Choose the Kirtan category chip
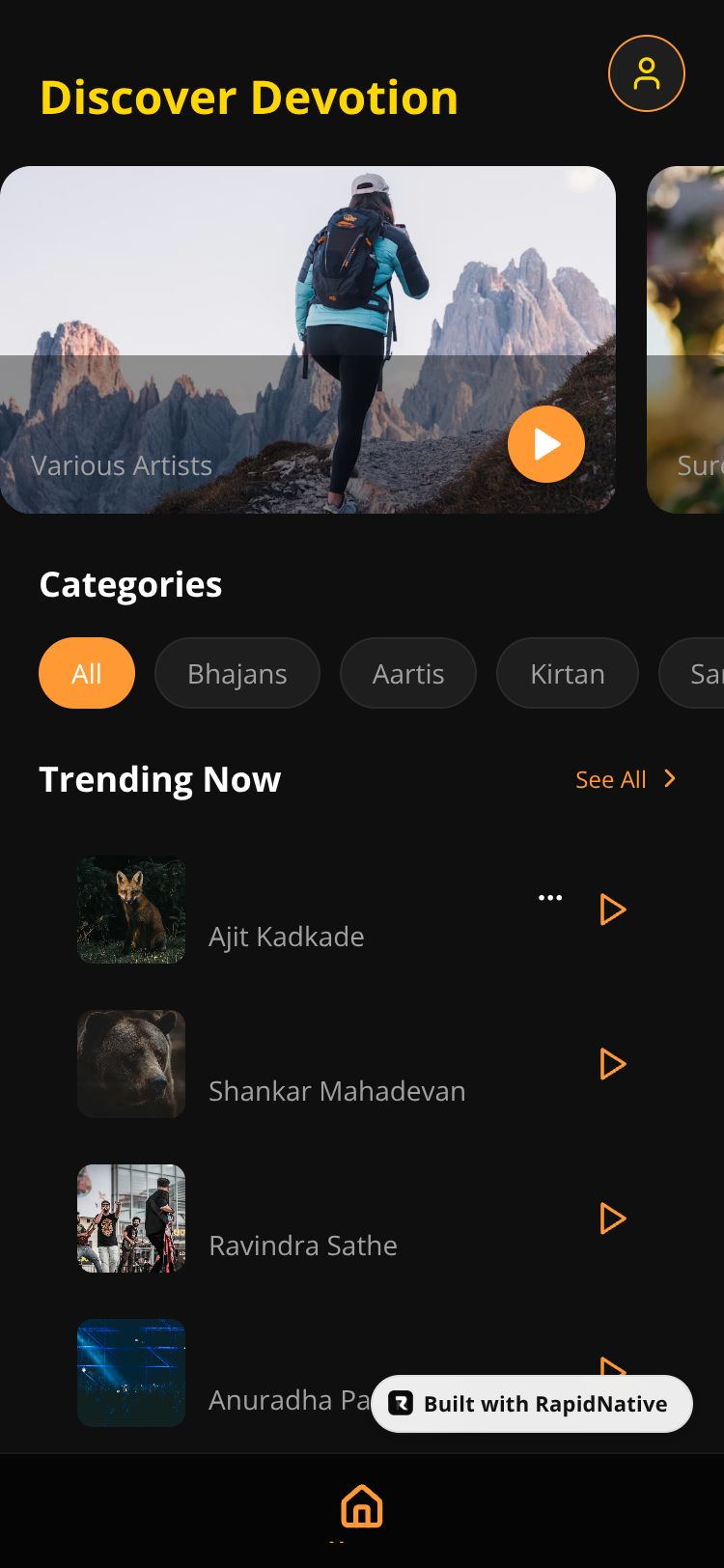 click(x=567, y=673)
